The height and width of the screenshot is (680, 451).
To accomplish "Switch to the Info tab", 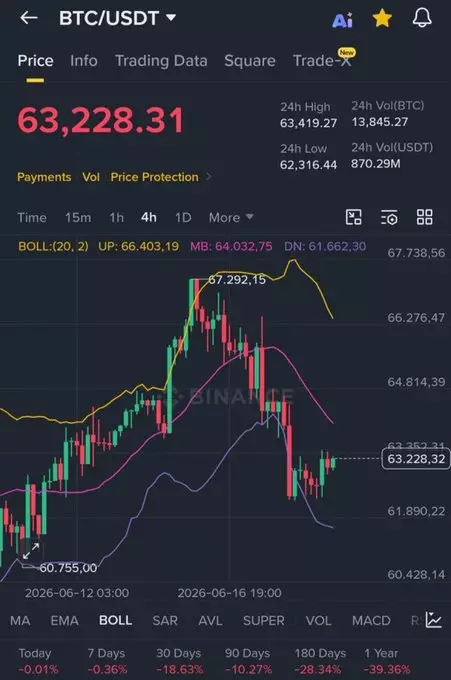I will click(x=84, y=61).
